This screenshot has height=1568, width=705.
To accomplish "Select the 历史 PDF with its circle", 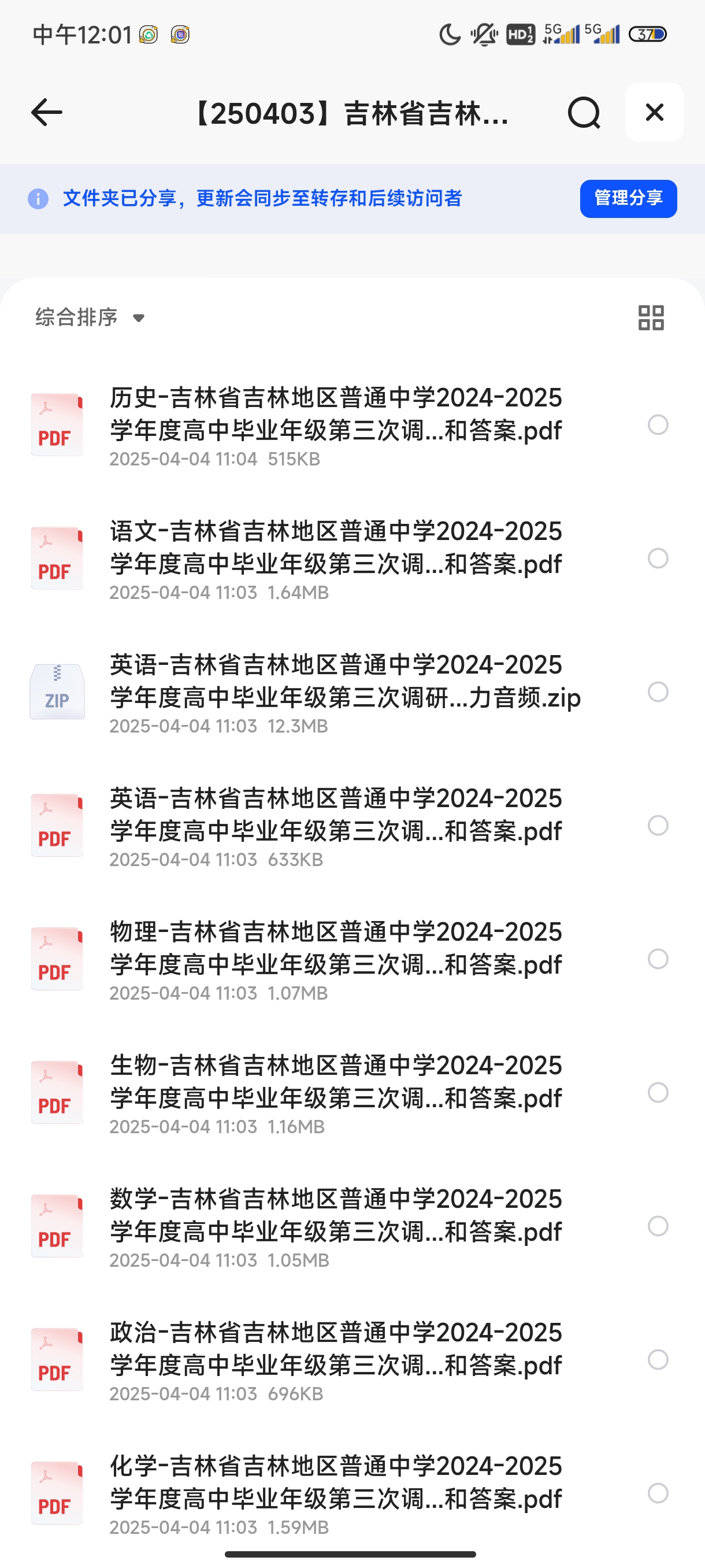I will coord(658,425).
